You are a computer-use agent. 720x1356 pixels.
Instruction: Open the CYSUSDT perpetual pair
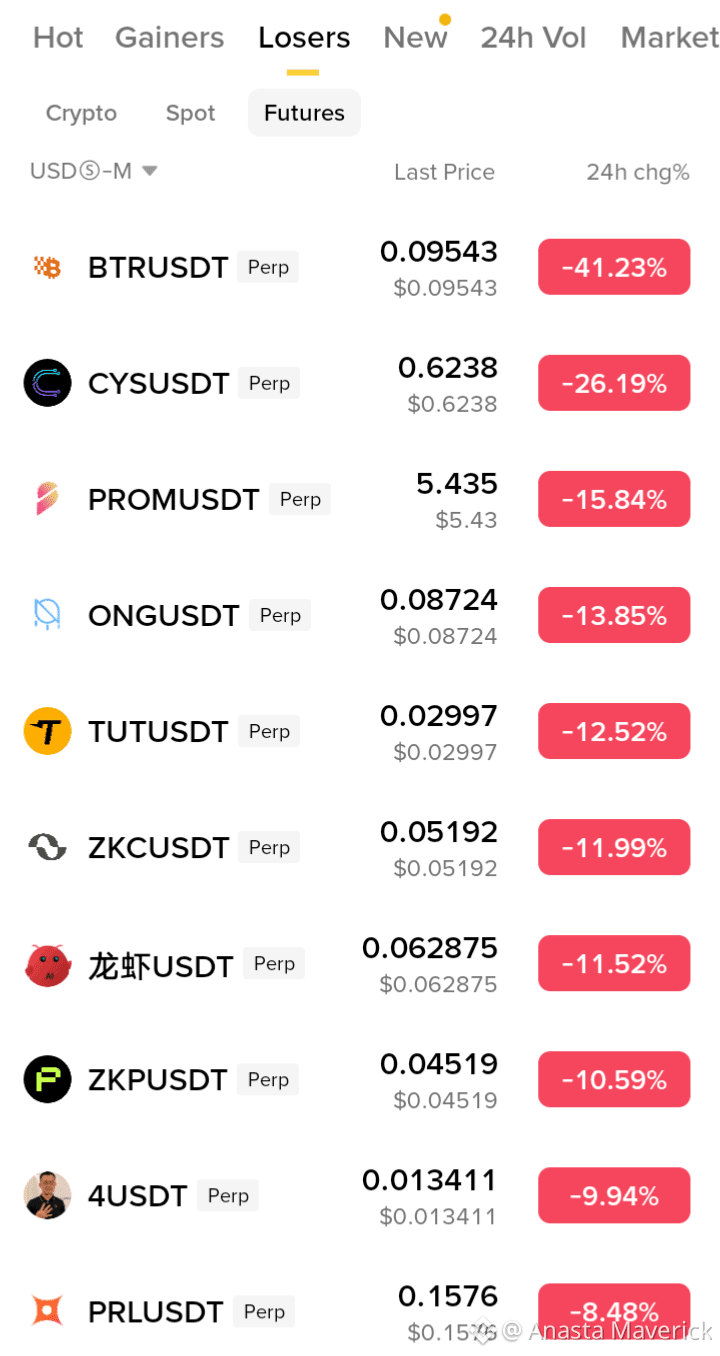[x=360, y=383]
